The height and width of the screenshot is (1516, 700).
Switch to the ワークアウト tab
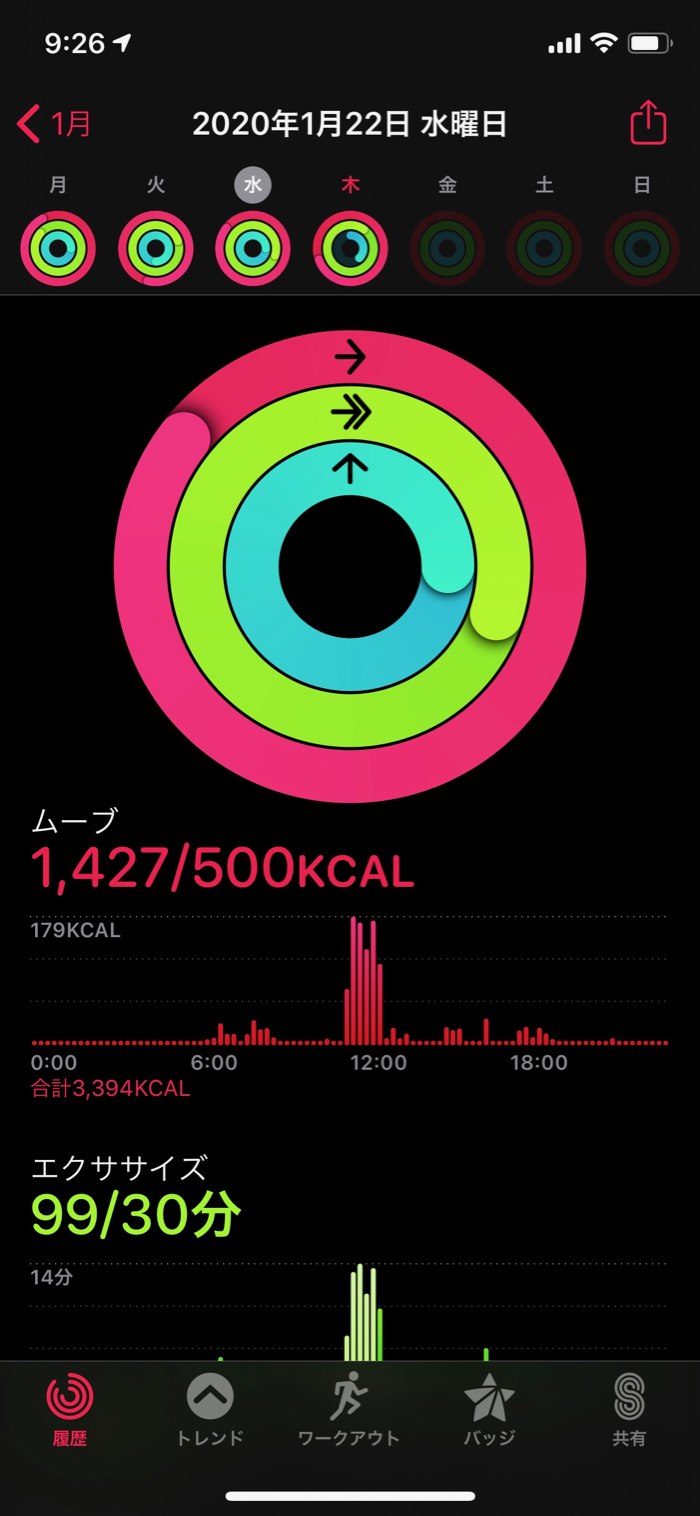click(349, 1409)
